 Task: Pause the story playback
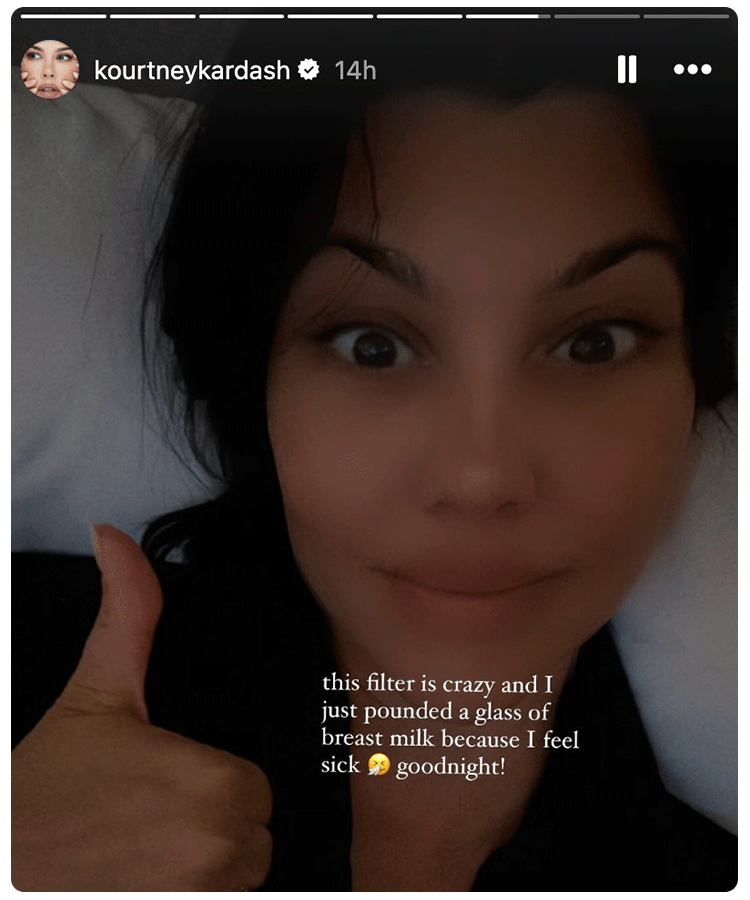pyautogui.click(x=627, y=69)
